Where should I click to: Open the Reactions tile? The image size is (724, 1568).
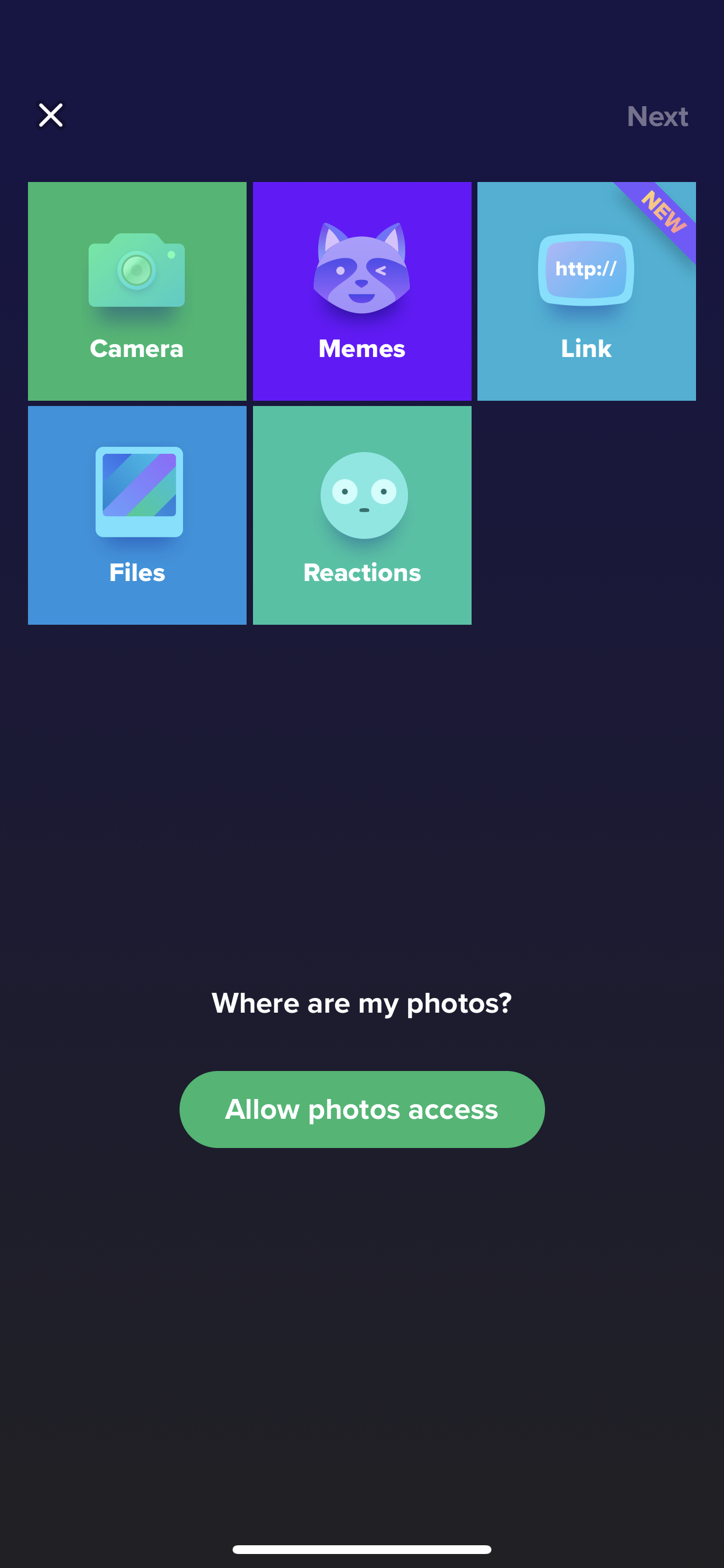[362, 515]
